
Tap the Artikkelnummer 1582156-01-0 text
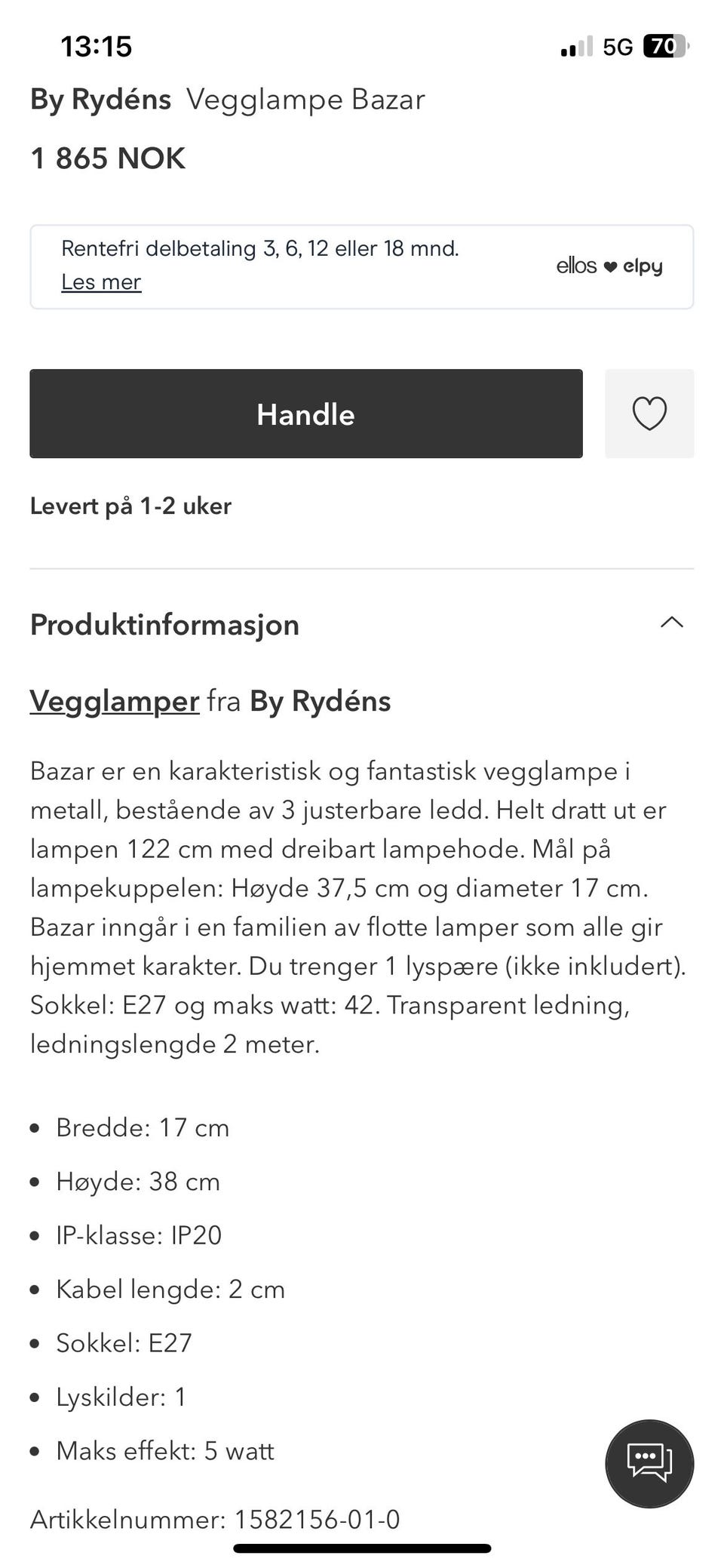[x=216, y=1520]
